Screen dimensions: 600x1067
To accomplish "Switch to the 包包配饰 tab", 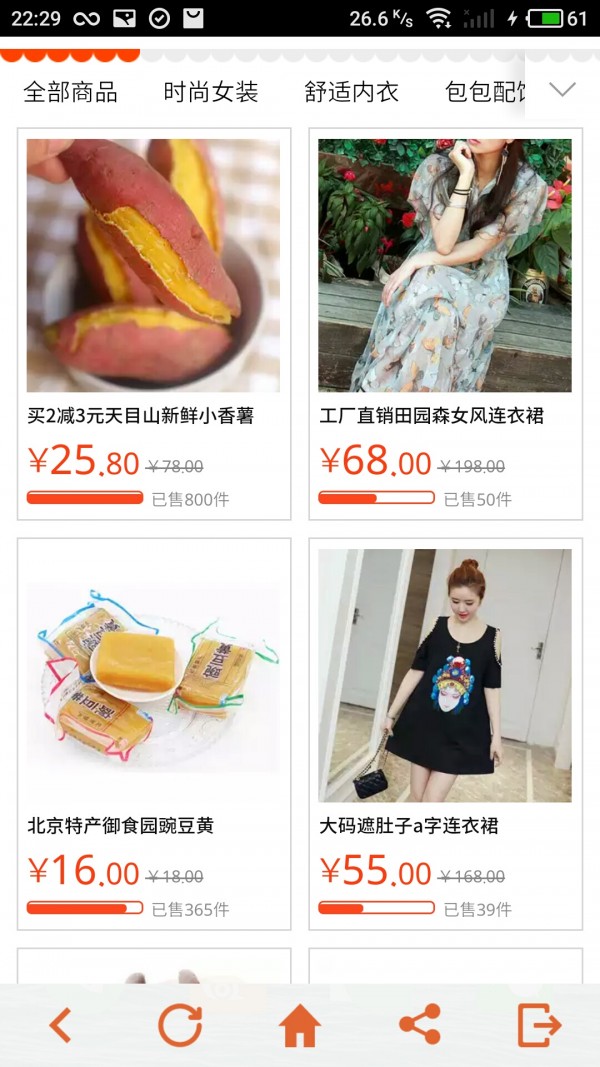I will pyautogui.click(x=485, y=93).
